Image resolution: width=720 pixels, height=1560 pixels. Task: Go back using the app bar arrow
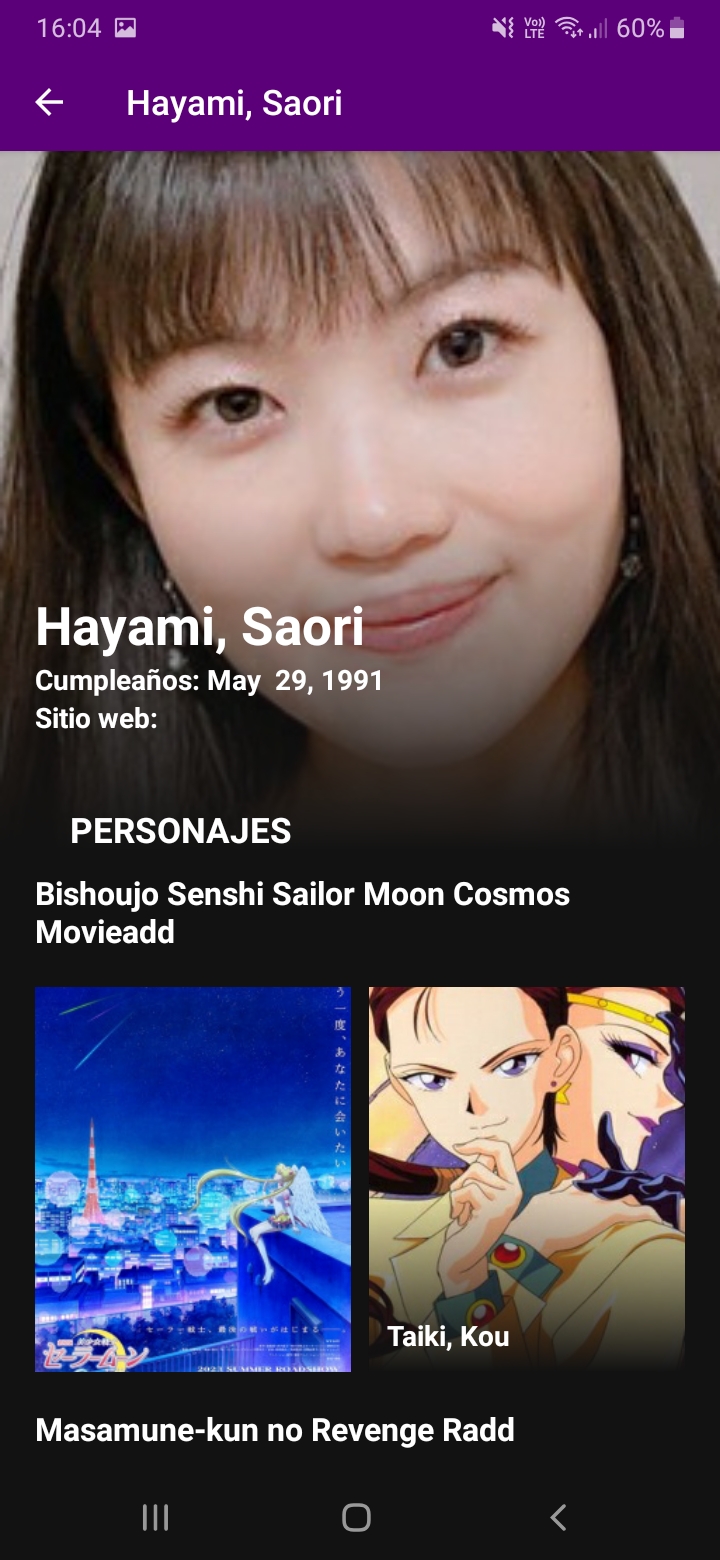coord(49,102)
